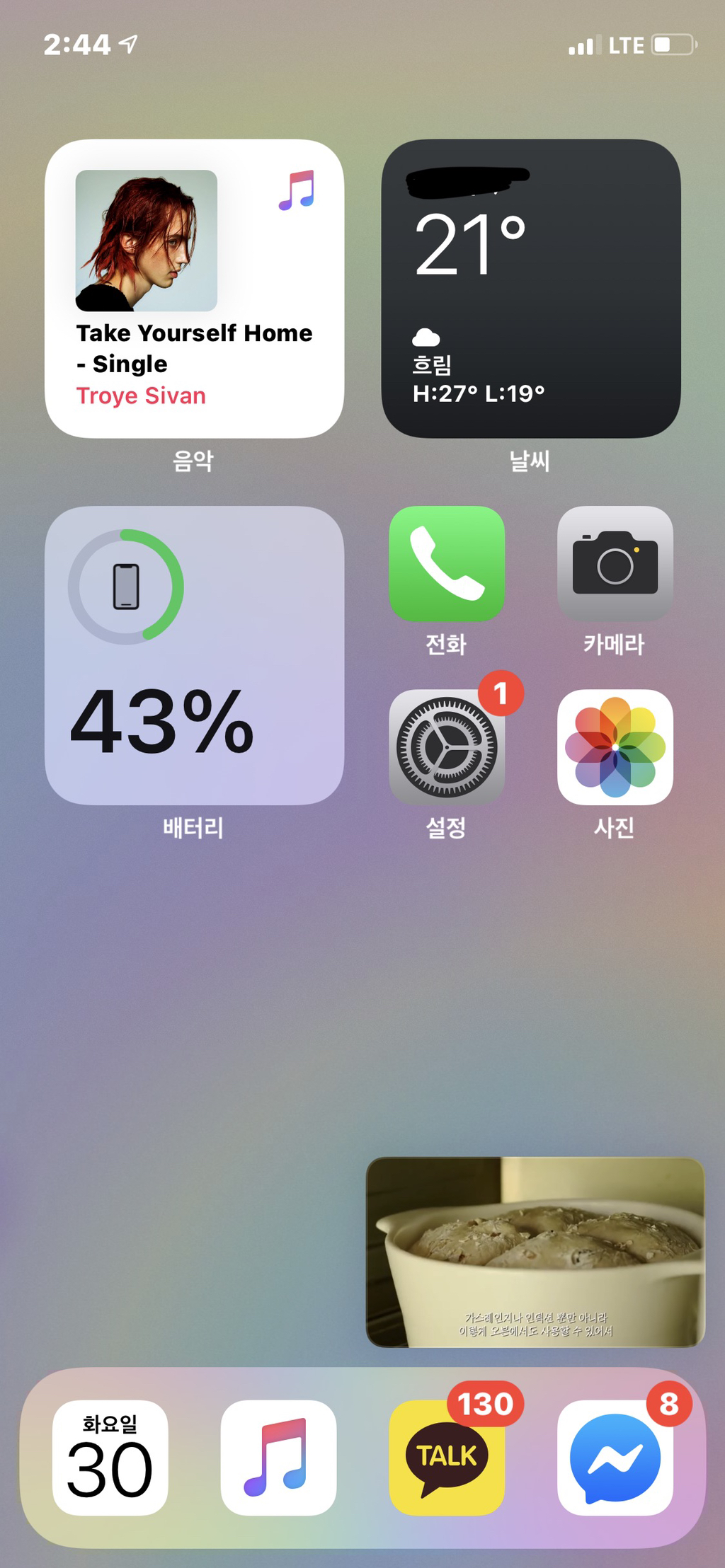Tap the floating picture-in-picture video window
725x1568 pixels.
pos(535,1252)
